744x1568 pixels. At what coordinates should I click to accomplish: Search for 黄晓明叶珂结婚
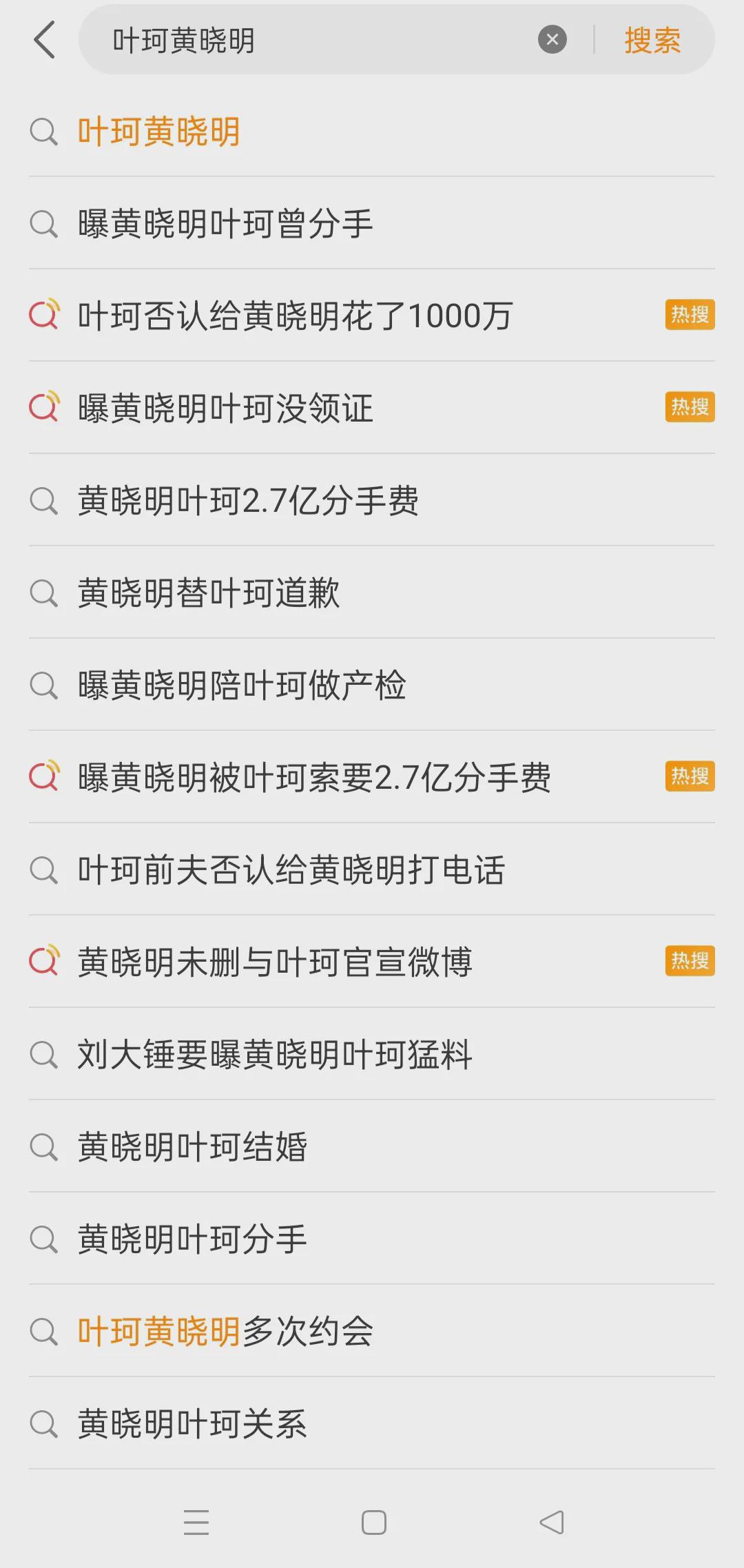click(193, 1147)
